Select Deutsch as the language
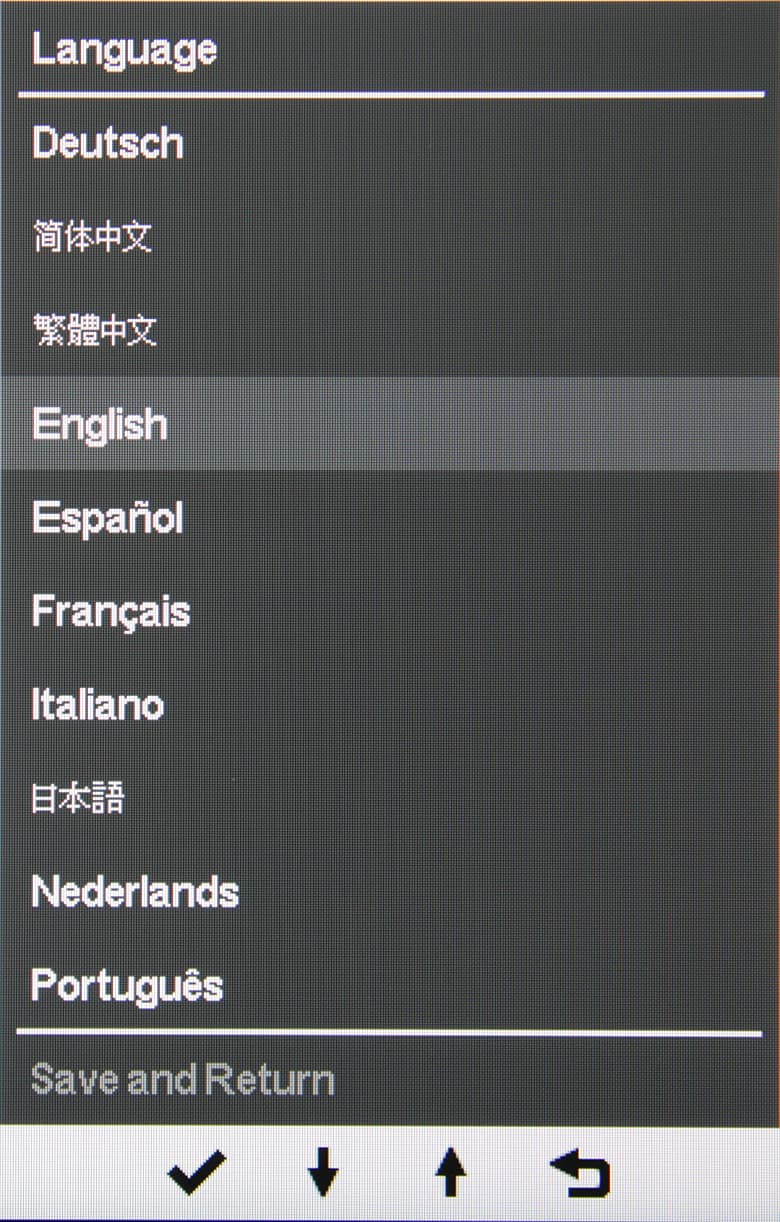This screenshot has width=780, height=1222. point(108,144)
